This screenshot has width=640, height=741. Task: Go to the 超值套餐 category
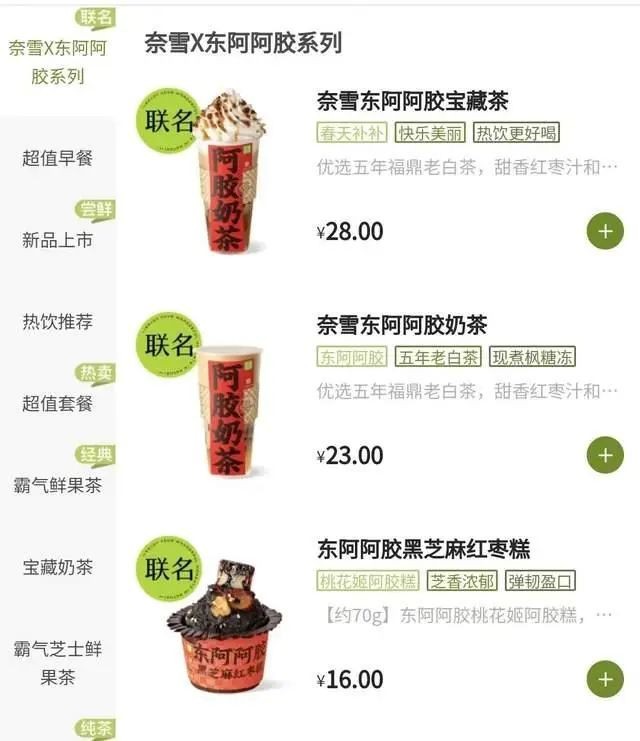tap(57, 404)
